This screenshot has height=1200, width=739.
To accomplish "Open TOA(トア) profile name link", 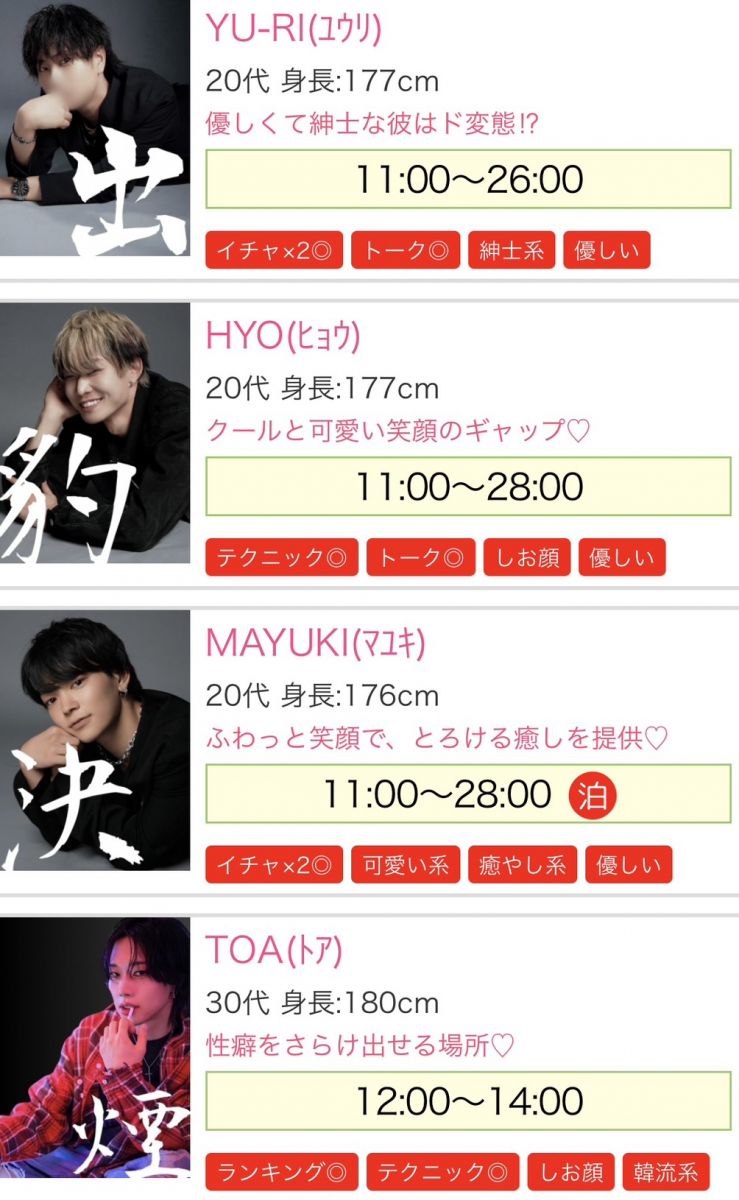I will (x=274, y=951).
